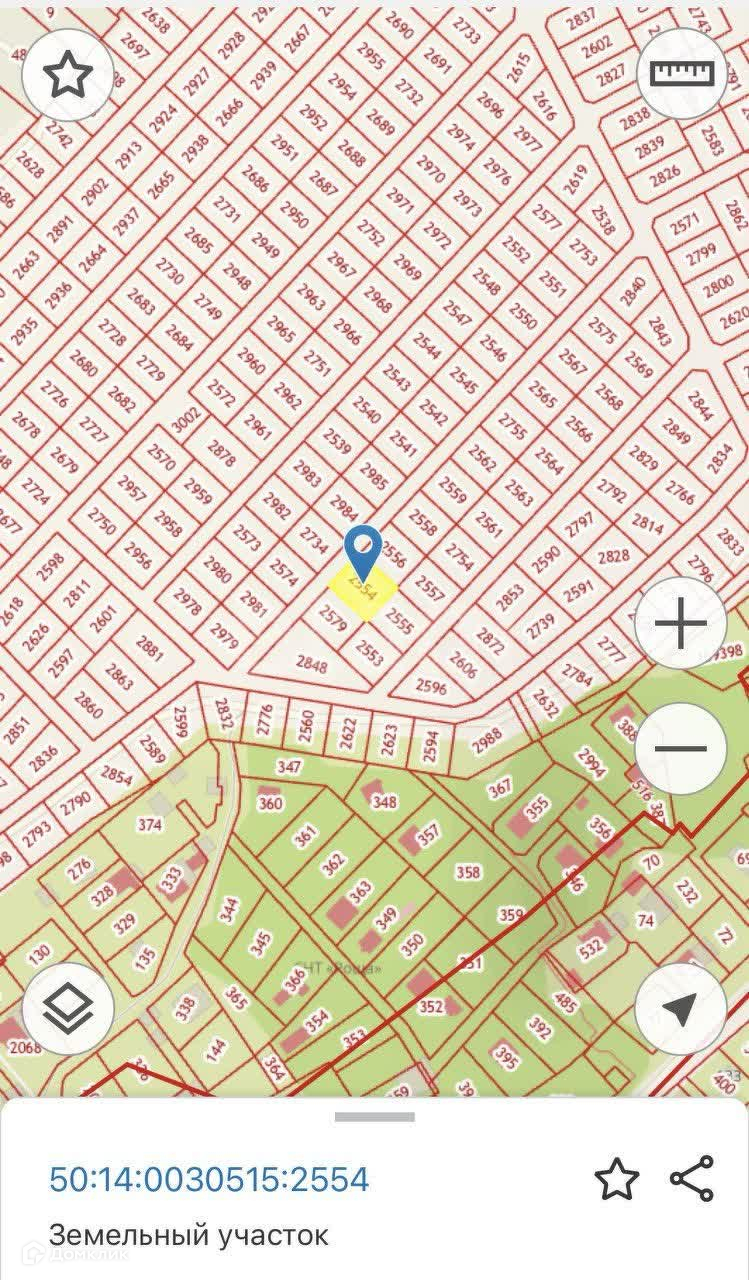
Task: Expand the bottom sheet handle
Action: (x=374, y=1117)
